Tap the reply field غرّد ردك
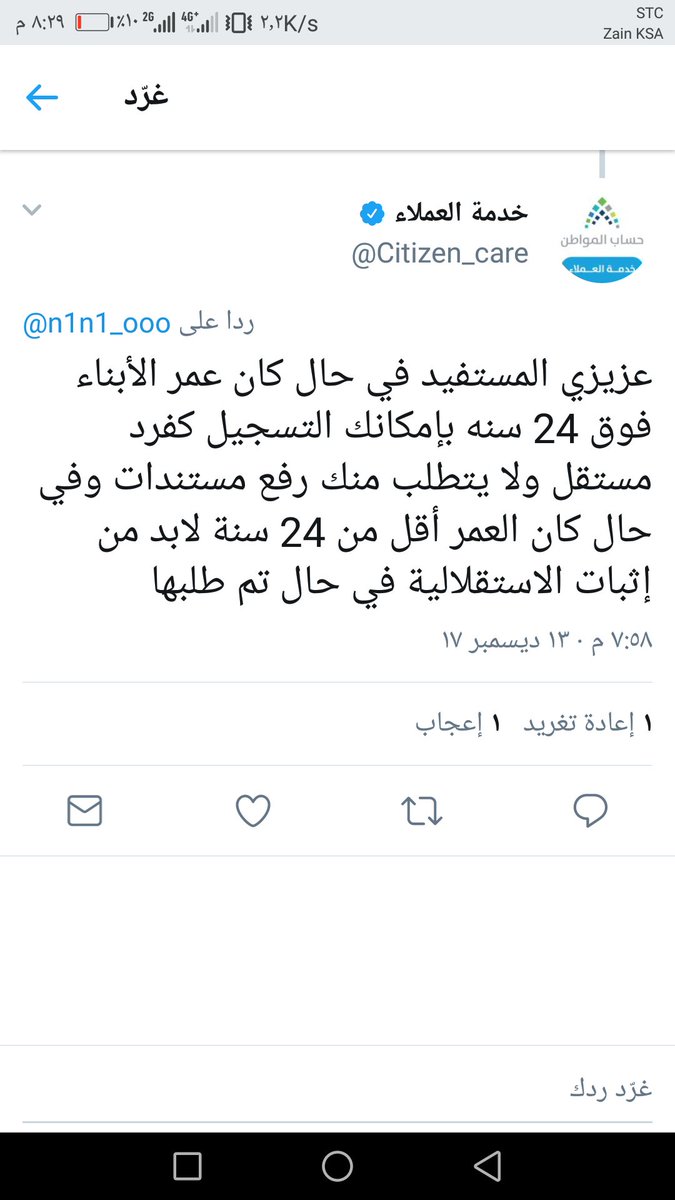 tap(337, 1088)
